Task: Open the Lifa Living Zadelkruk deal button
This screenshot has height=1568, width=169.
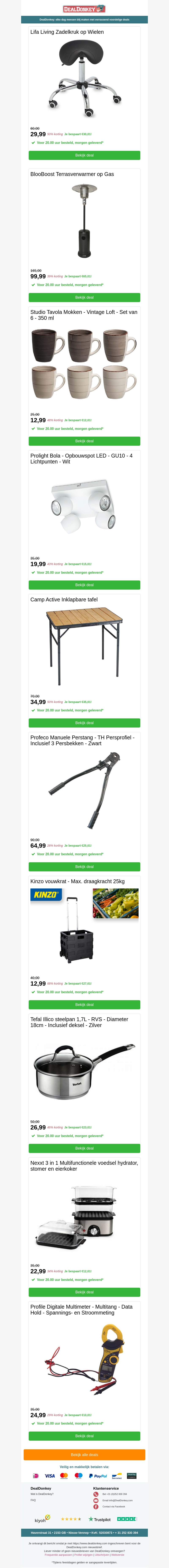Action: pyautogui.click(x=84, y=155)
